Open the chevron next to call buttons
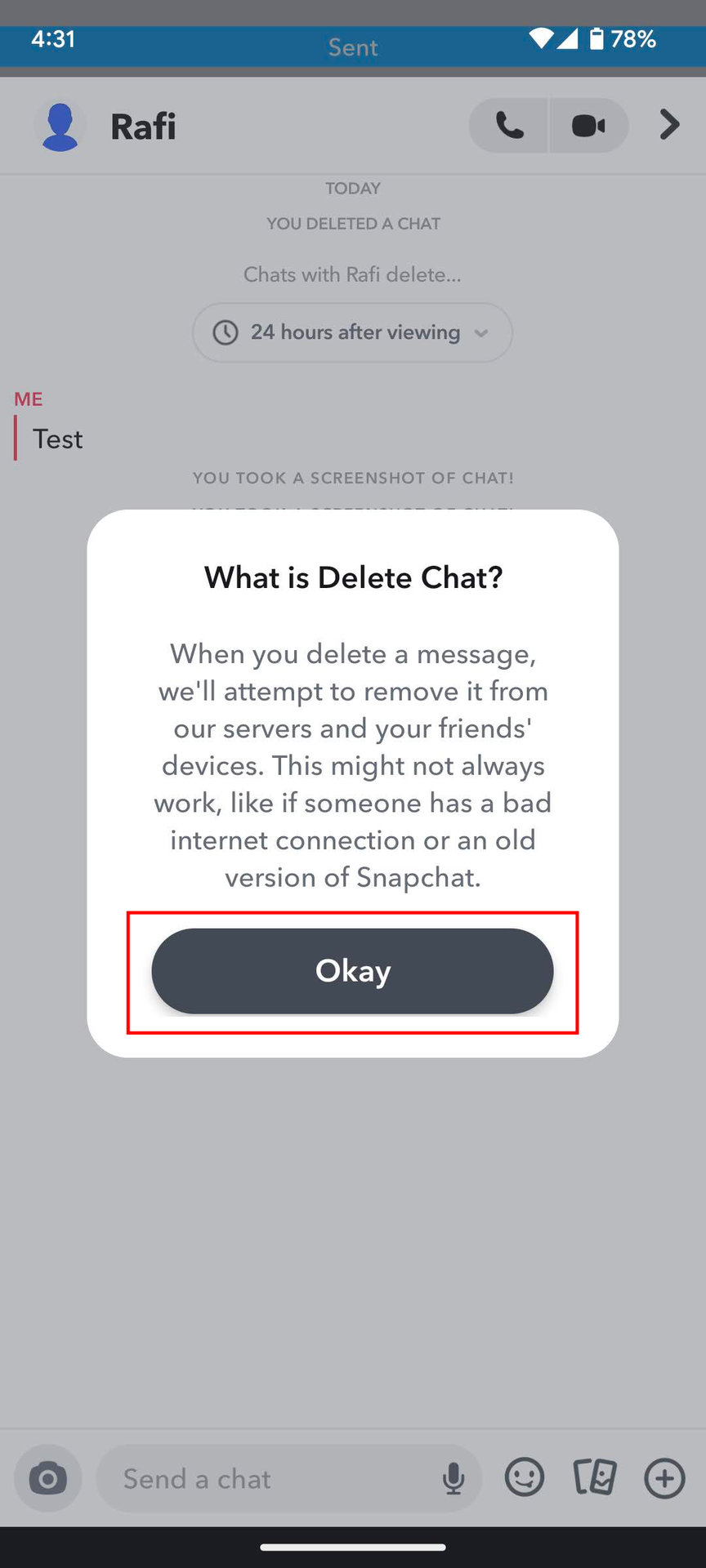This screenshot has height=1568, width=706. tap(669, 125)
